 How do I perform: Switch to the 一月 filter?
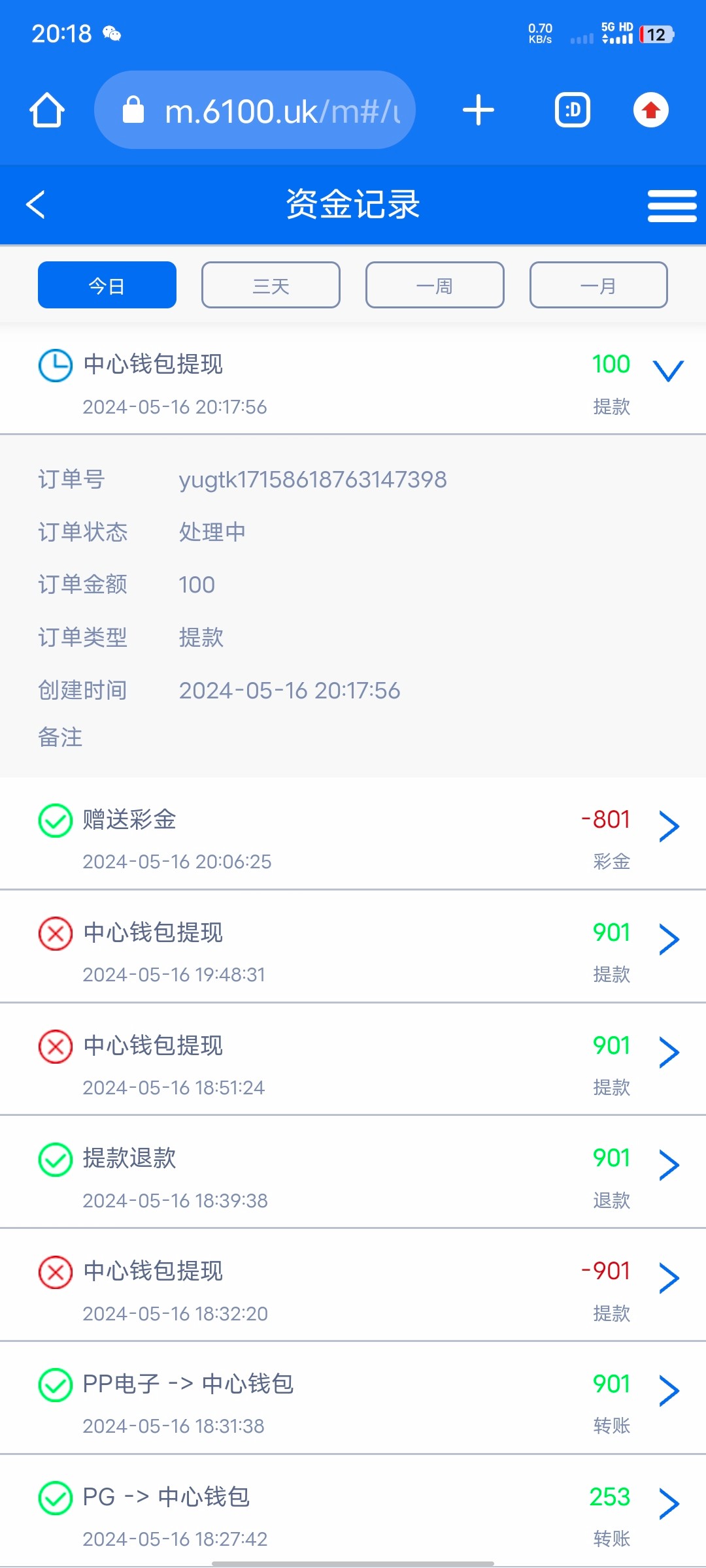pos(598,286)
